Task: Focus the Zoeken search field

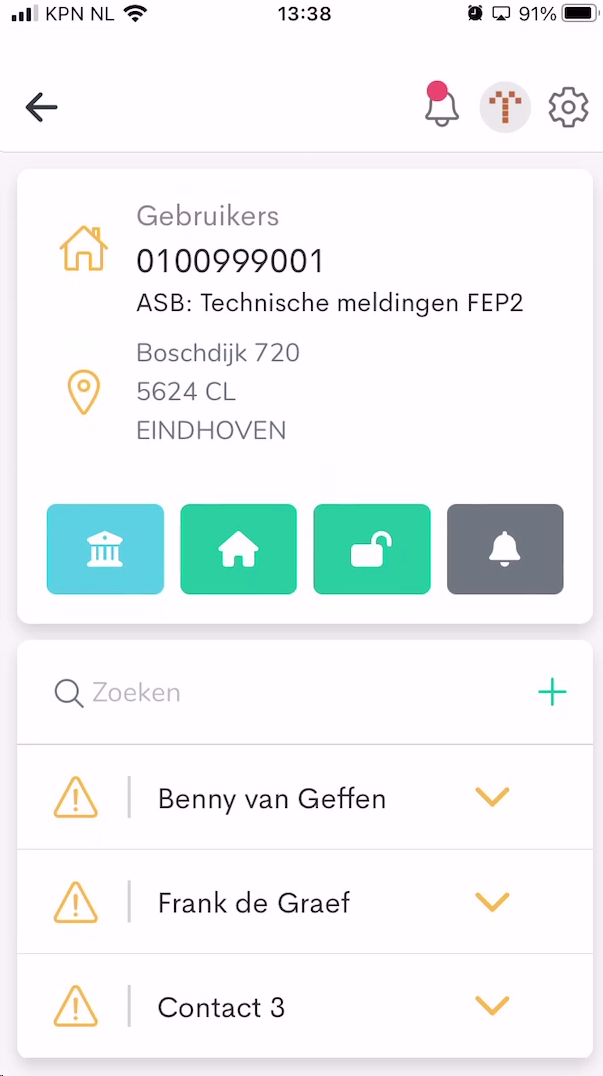Action: click(x=288, y=692)
